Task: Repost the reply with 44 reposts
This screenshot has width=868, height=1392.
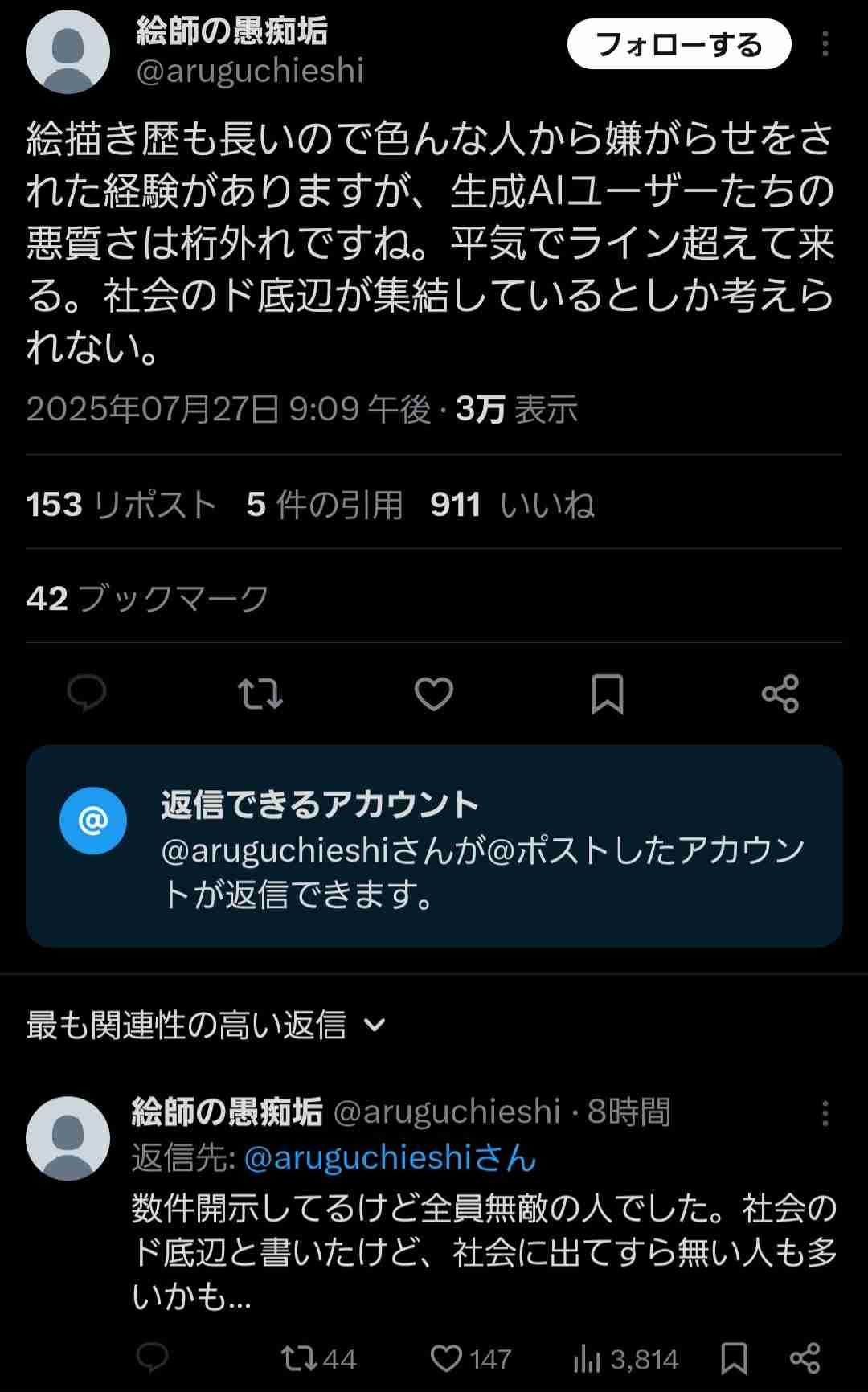Action: [318, 1358]
